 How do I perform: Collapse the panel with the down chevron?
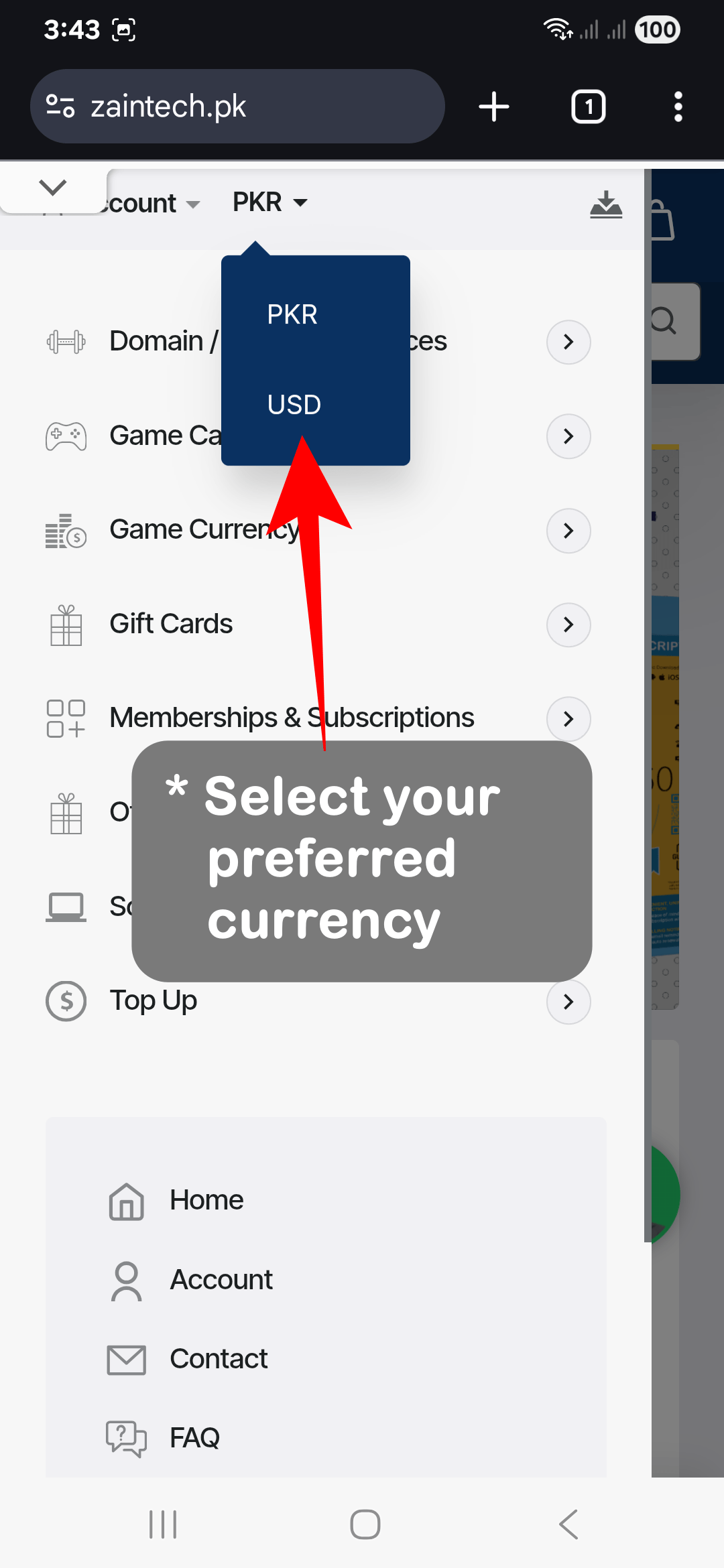[53, 188]
